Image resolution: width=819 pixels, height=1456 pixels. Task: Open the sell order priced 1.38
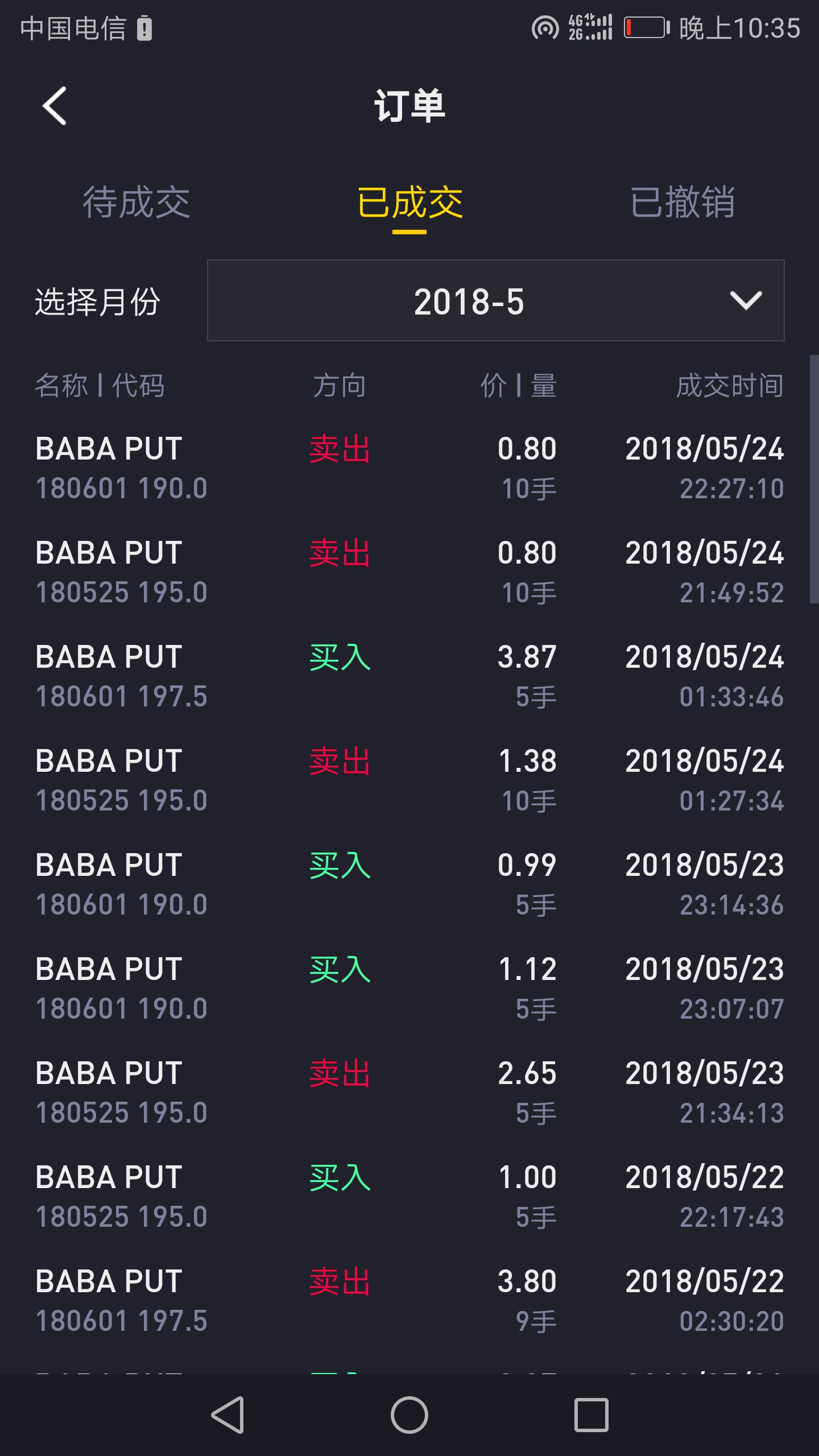click(409, 780)
